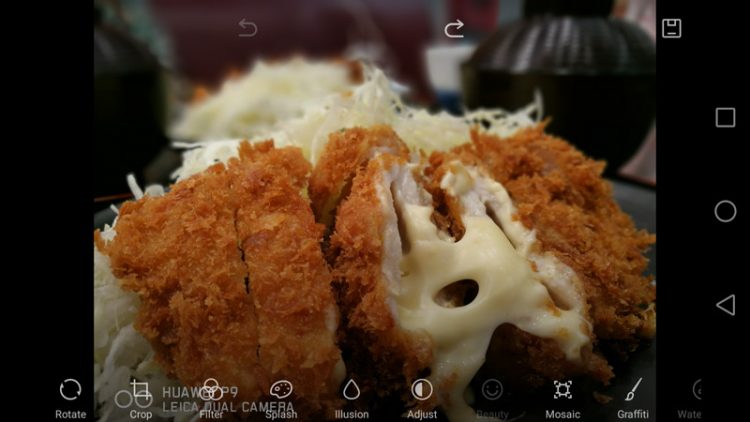750x422 pixels.
Task: Save the edited photo
Action: 672,28
